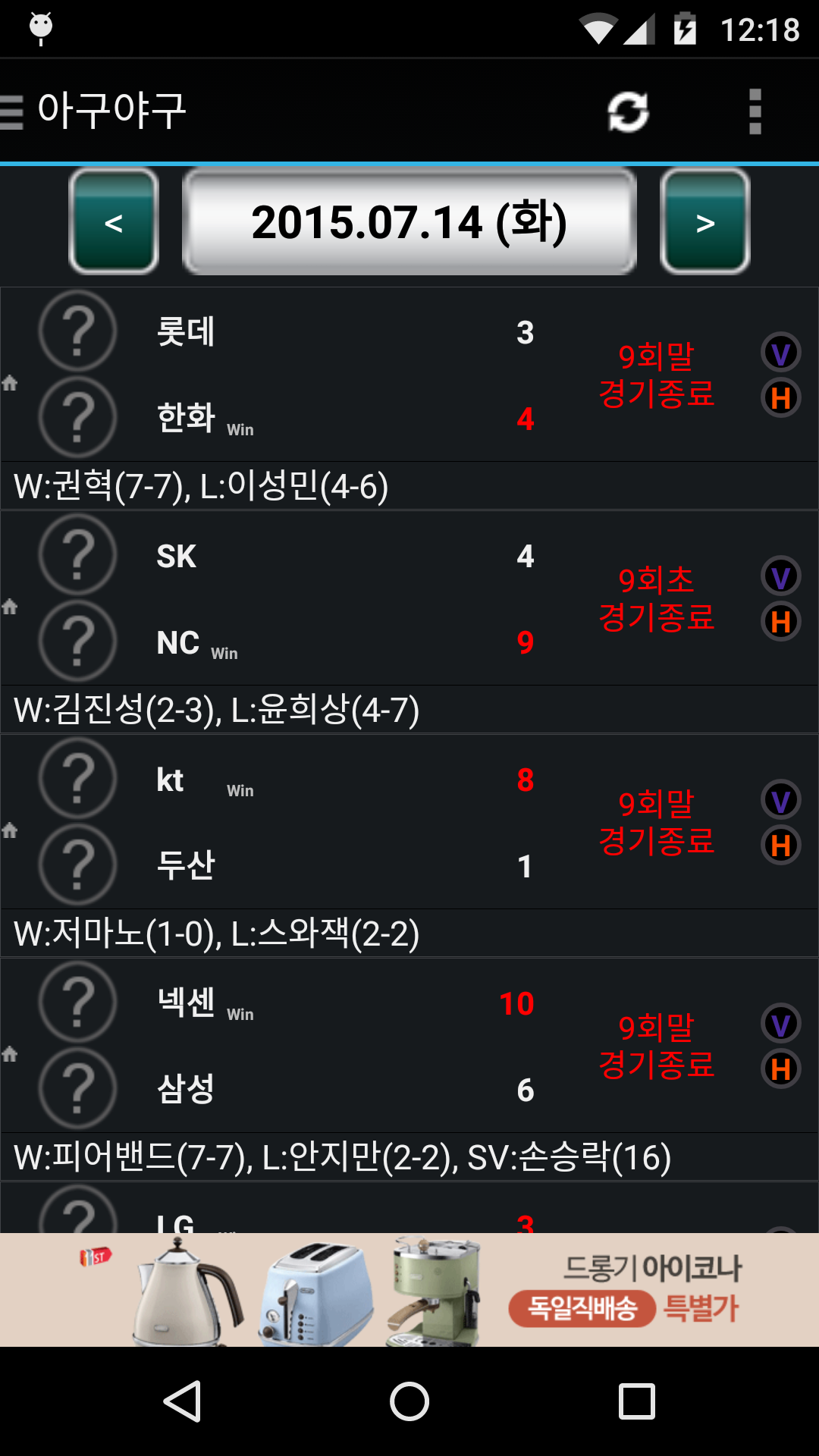Viewport: 819px width, 1456px height.
Task: Open the 롯데 vs 한화 game details
Action: (x=341, y=375)
